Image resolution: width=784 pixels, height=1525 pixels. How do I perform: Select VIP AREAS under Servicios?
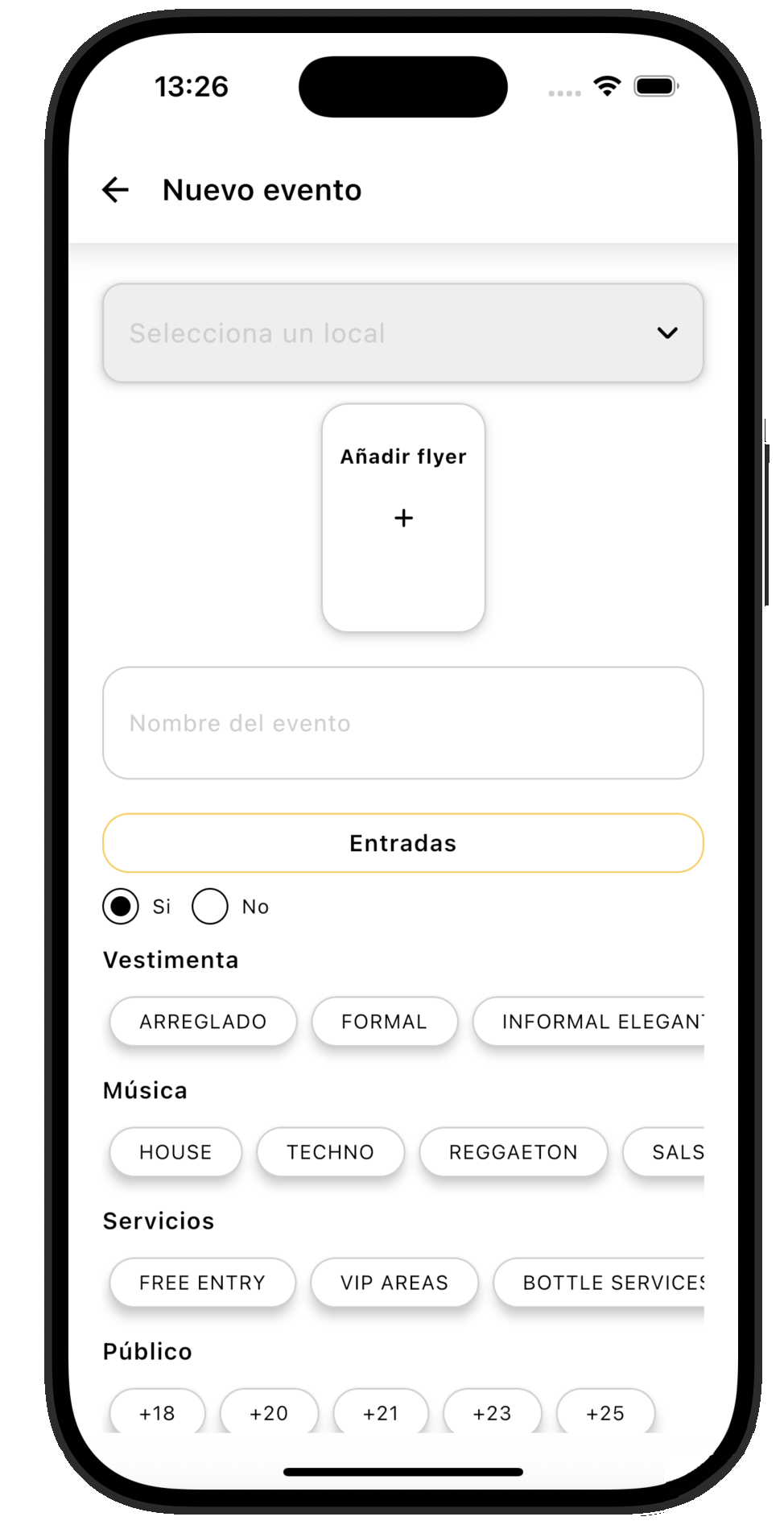point(394,1282)
